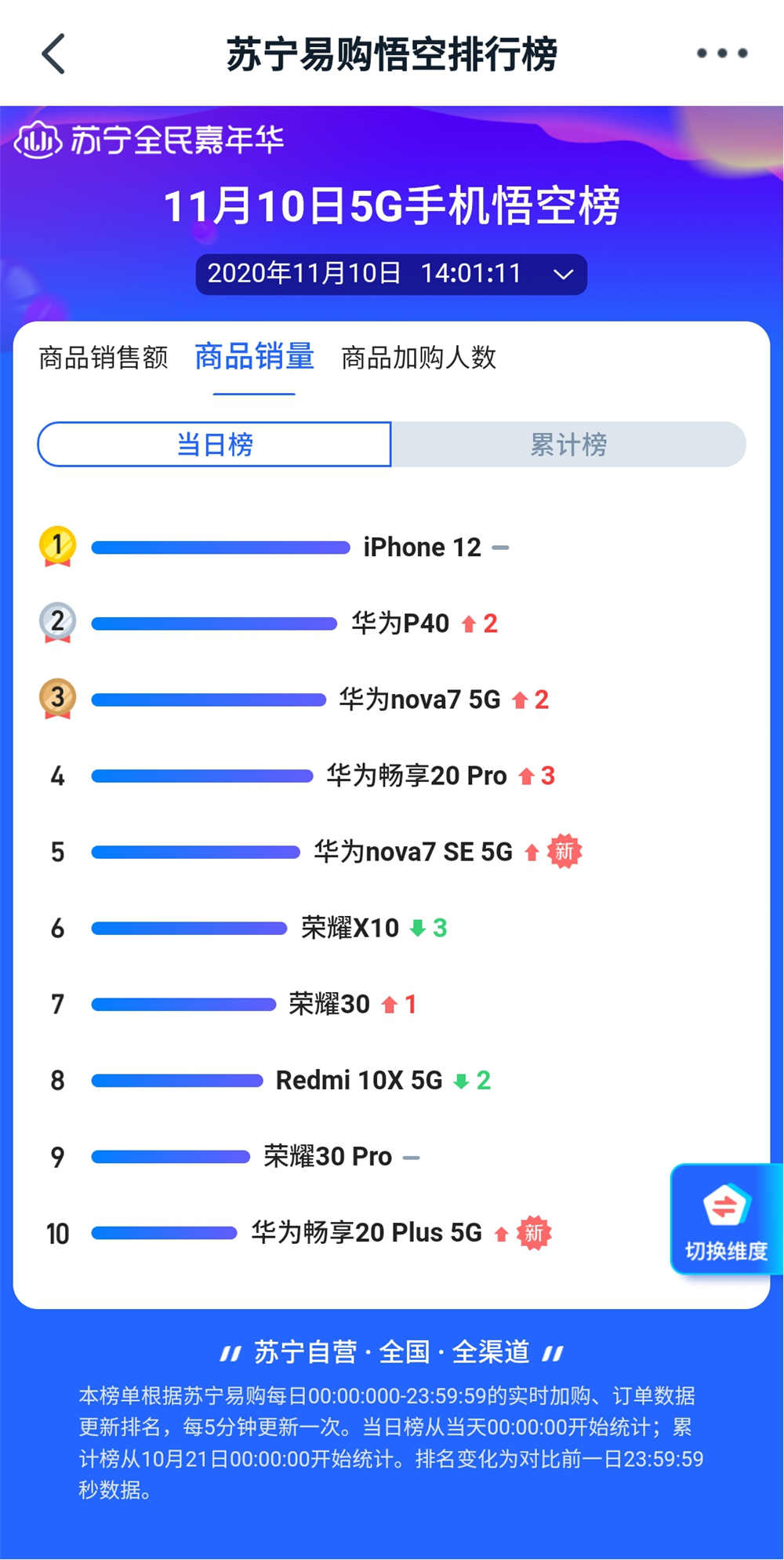Open the iPhone 12 ranking row
784x1560 pixels.
[x=422, y=547]
